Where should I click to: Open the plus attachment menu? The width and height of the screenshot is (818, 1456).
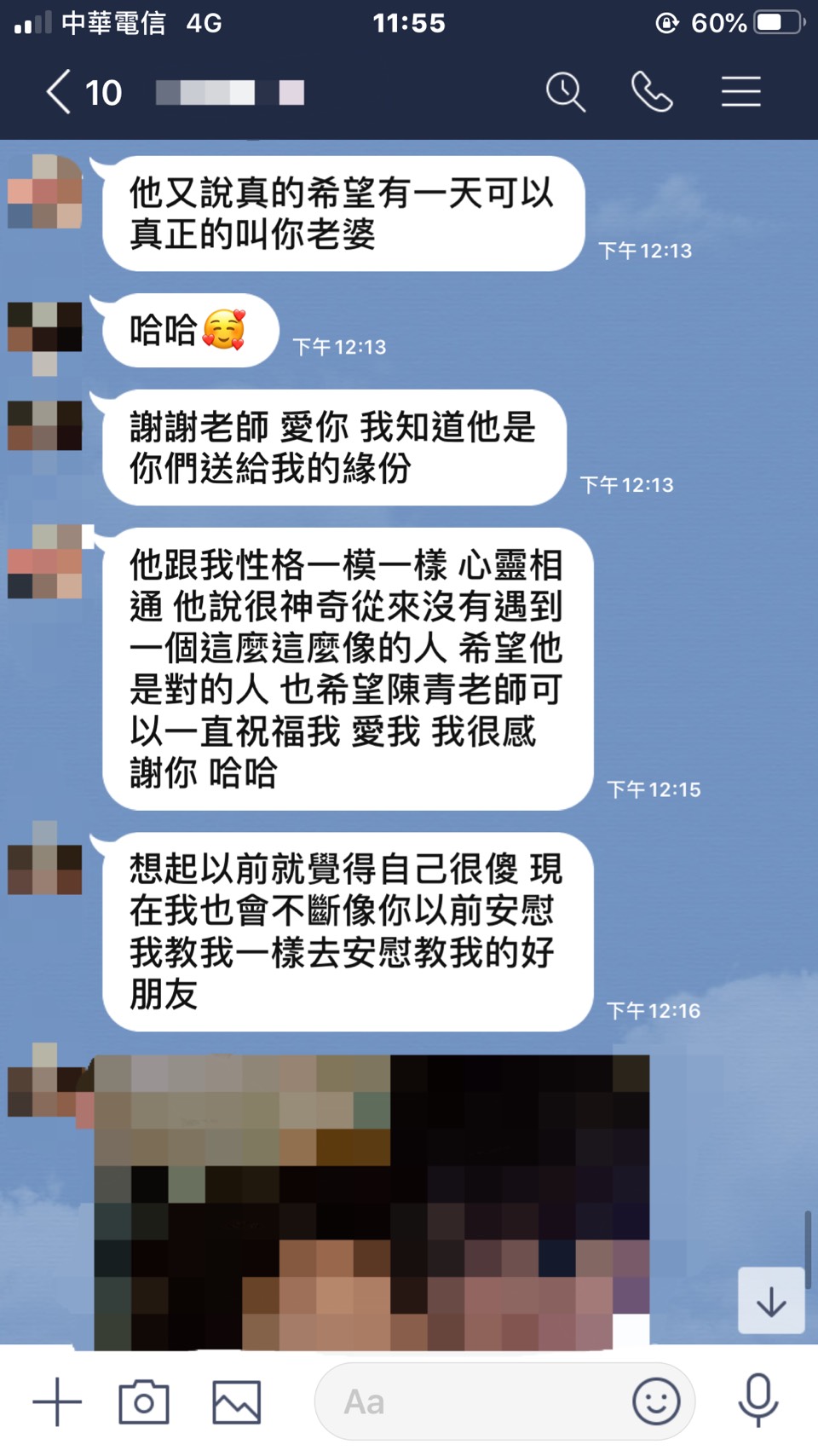[x=57, y=1401]
